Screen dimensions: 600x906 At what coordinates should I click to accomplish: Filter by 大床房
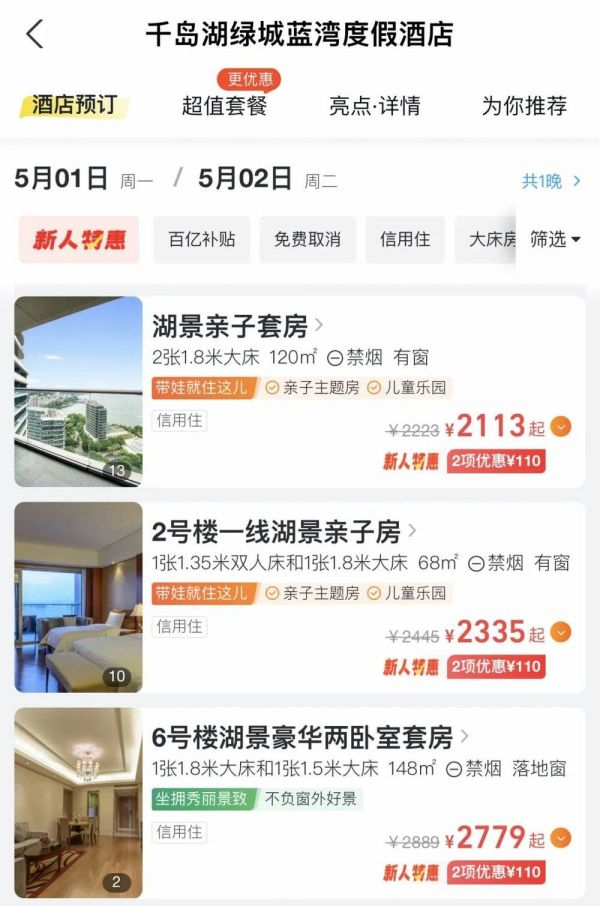point(490,240)
